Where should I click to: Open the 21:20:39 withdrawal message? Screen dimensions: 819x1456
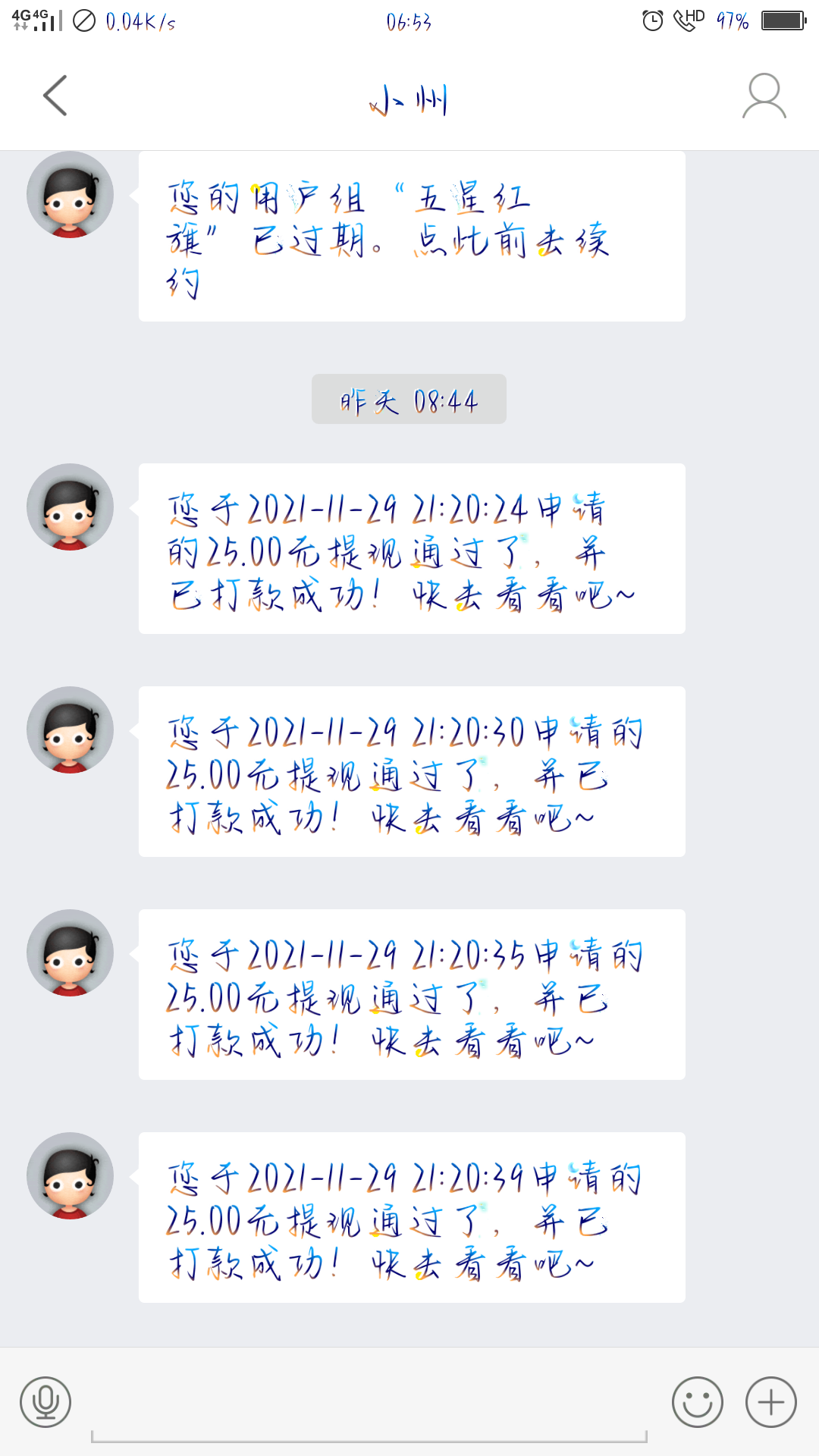[x=412, y=1218]
